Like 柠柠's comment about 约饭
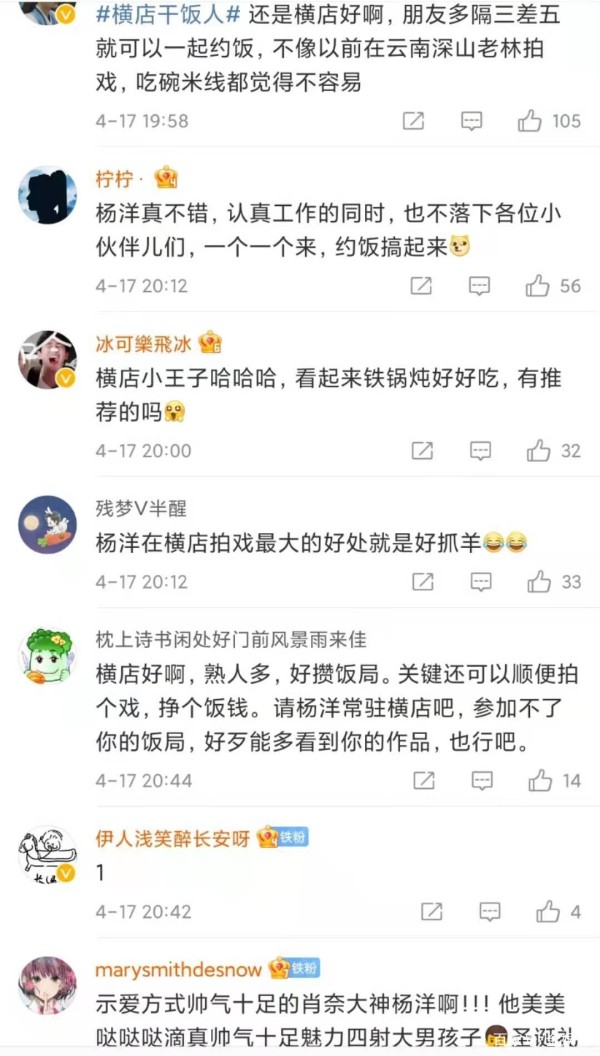The height and width of the screenshot is (1056, 600). point(537,286)
